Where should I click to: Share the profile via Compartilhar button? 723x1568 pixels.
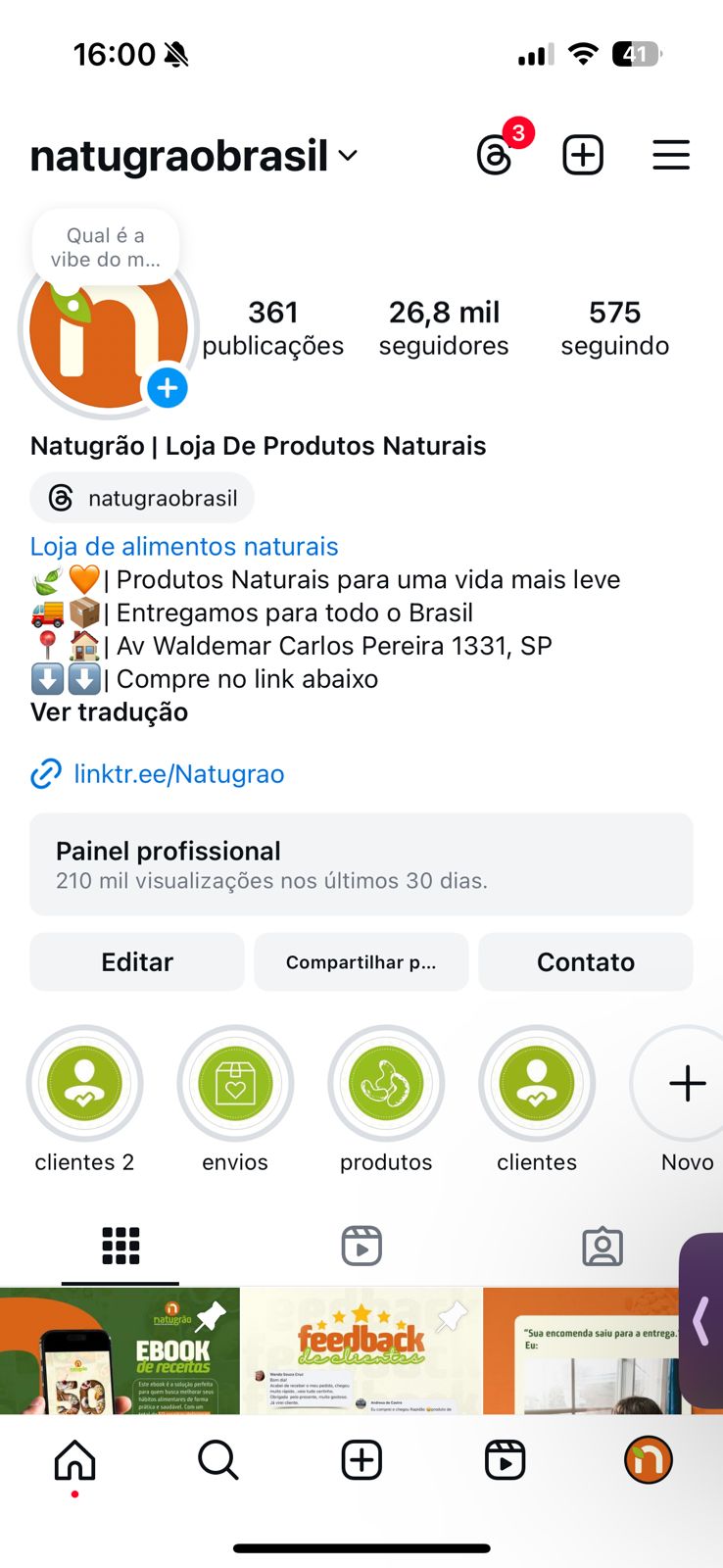pyautogui.click(x=361, y=962)
